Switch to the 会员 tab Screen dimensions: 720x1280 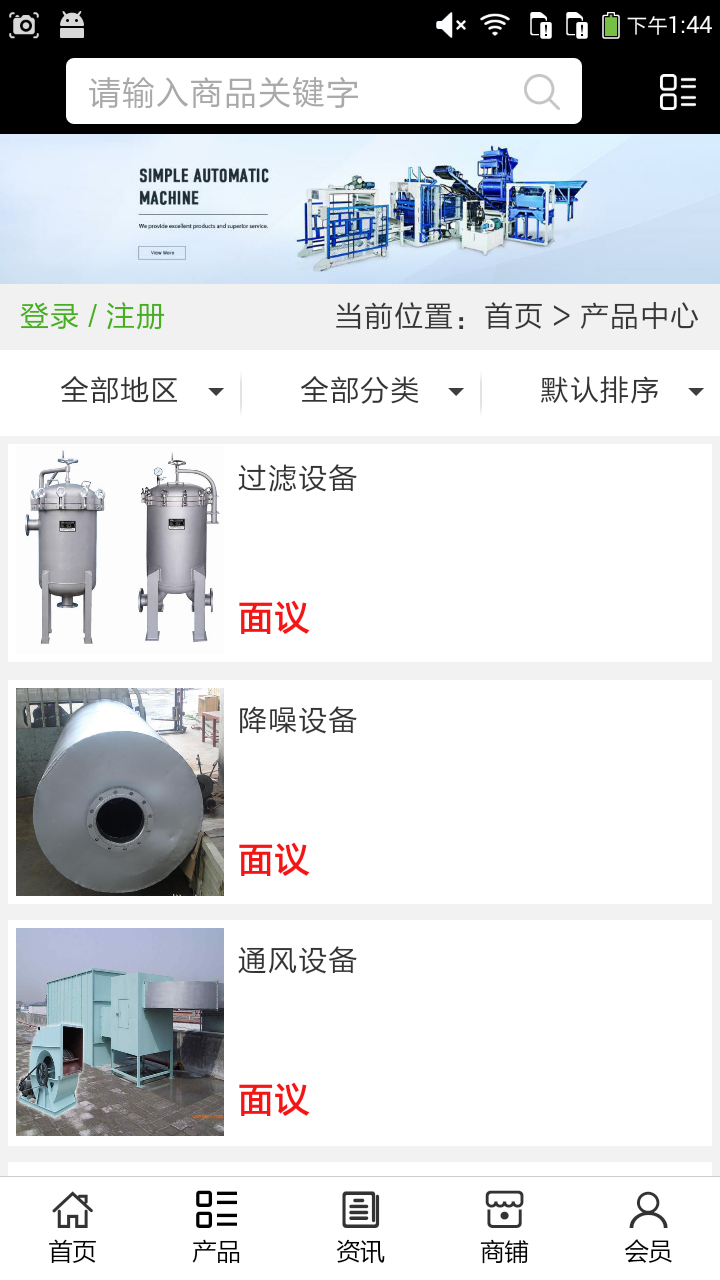(648, 1227)
